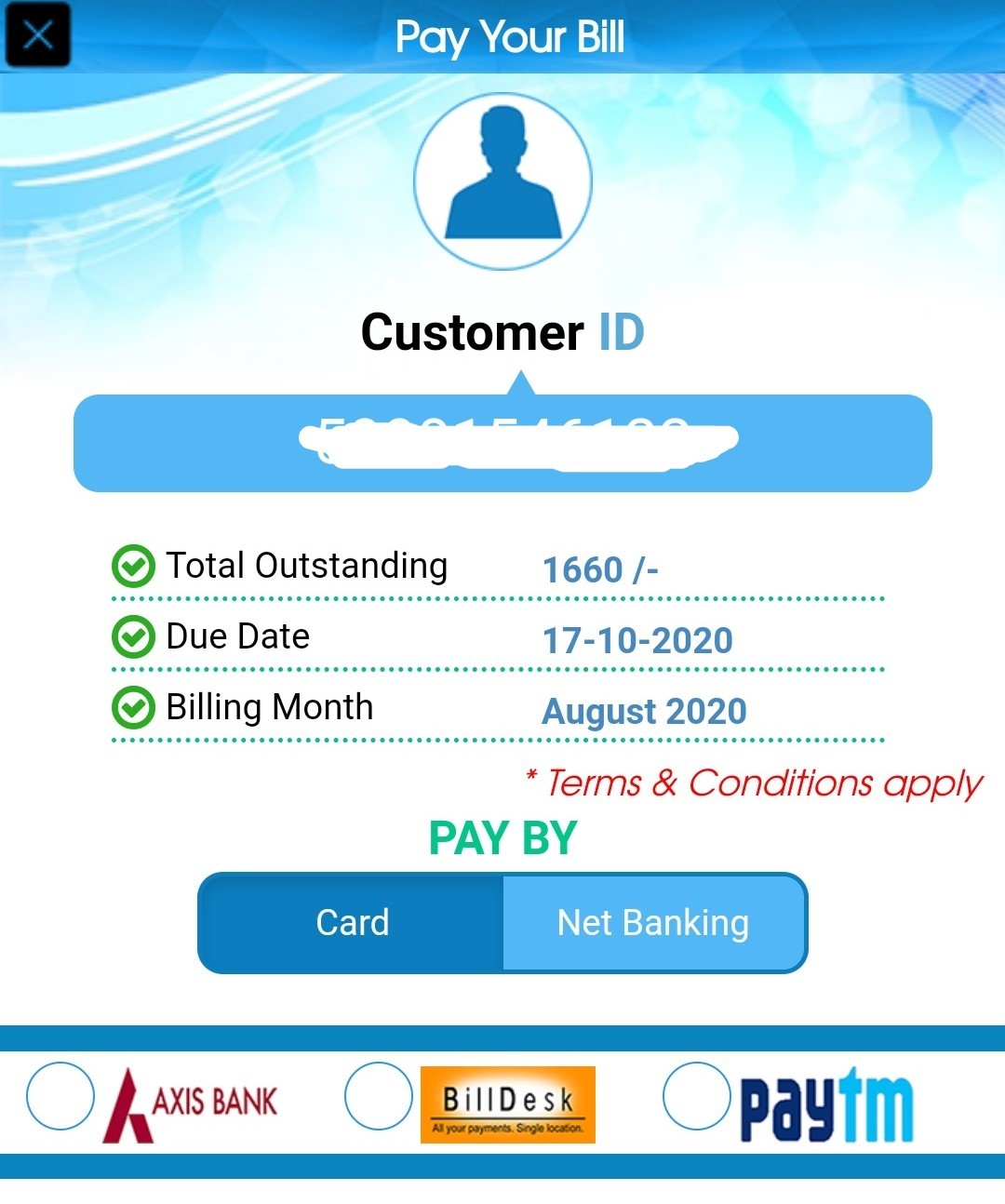The image size is (1005, 1204).
Task: Close the Pay Your Bill screen
Action: (x=37, y=36)
